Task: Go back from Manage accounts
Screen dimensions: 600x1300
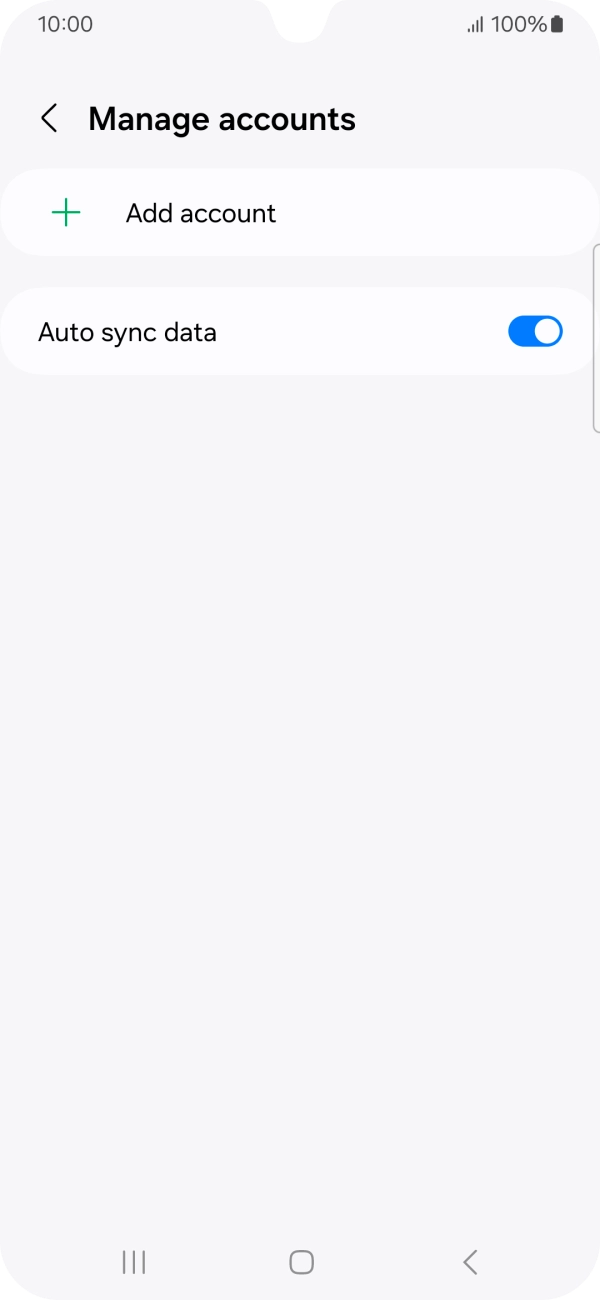Action: (x=48, y=119)
